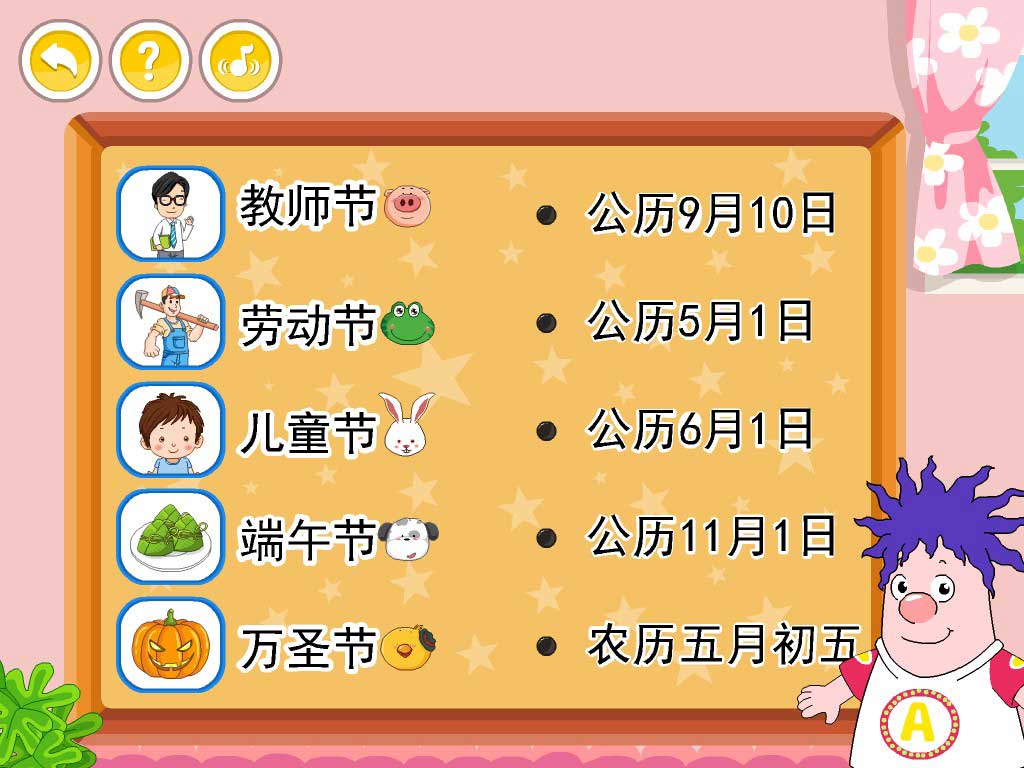This screenshot has height=768, width=1024.
Task: Select the frog next to 劳动节
Action: pos(407,323)
